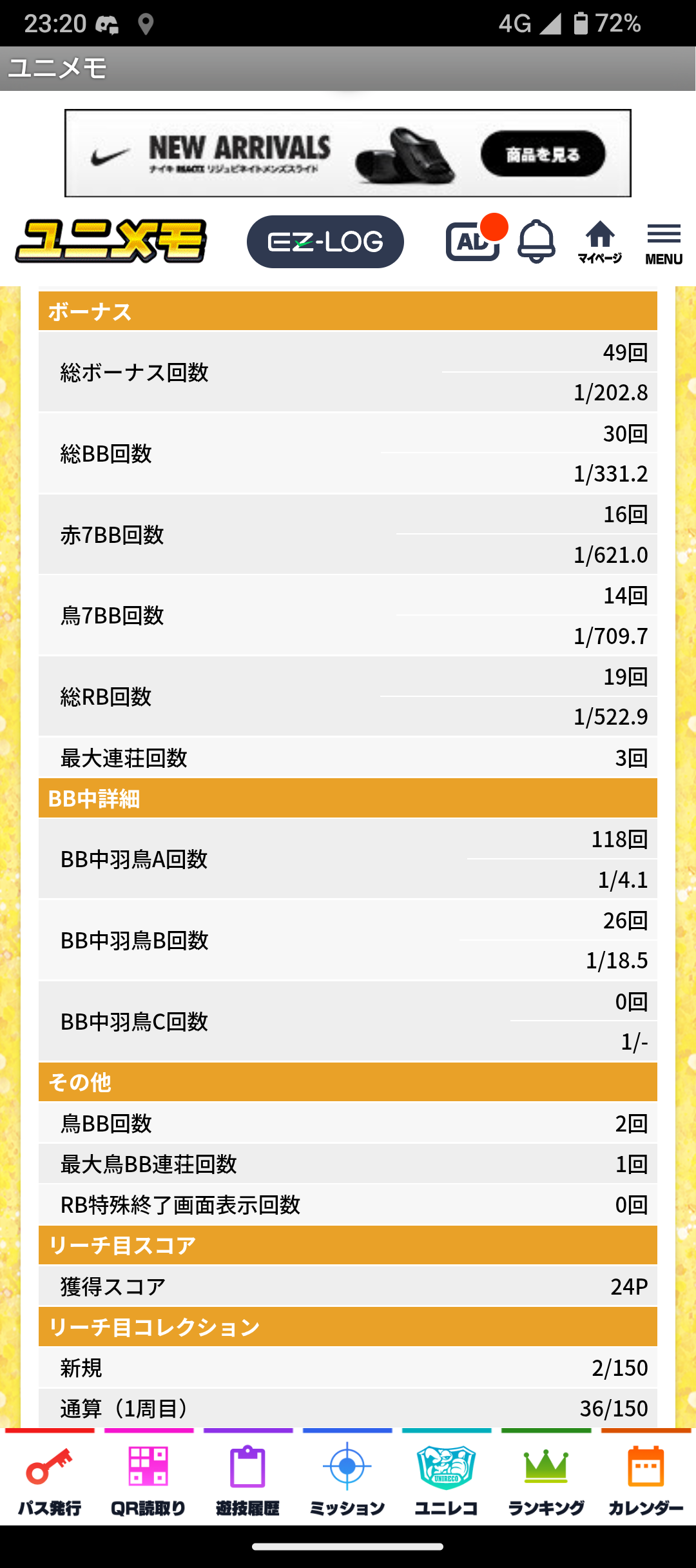Screen dimensions: 696x1568
Task: Go to マイページ home icon
Action: tap(600, 242)
